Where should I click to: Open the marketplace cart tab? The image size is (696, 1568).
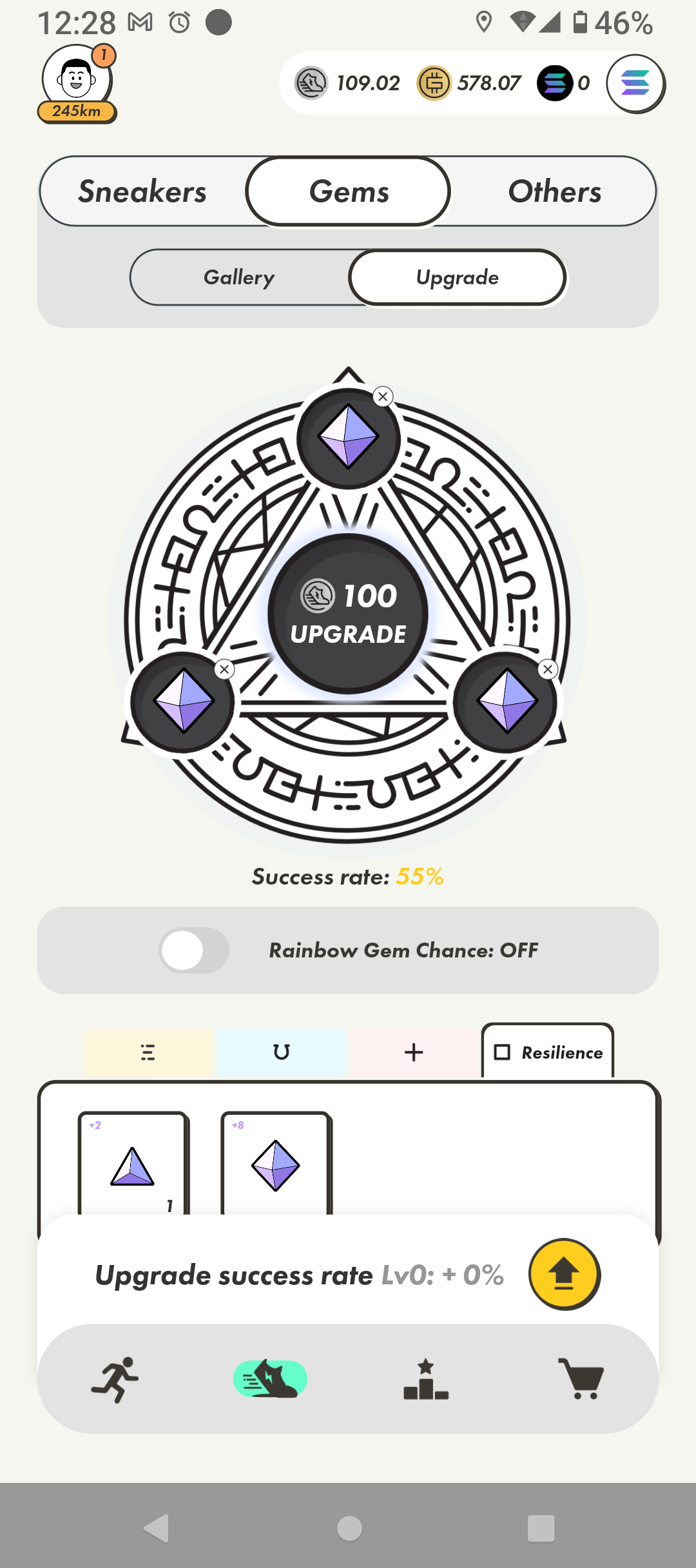[x=581, y=1380]
